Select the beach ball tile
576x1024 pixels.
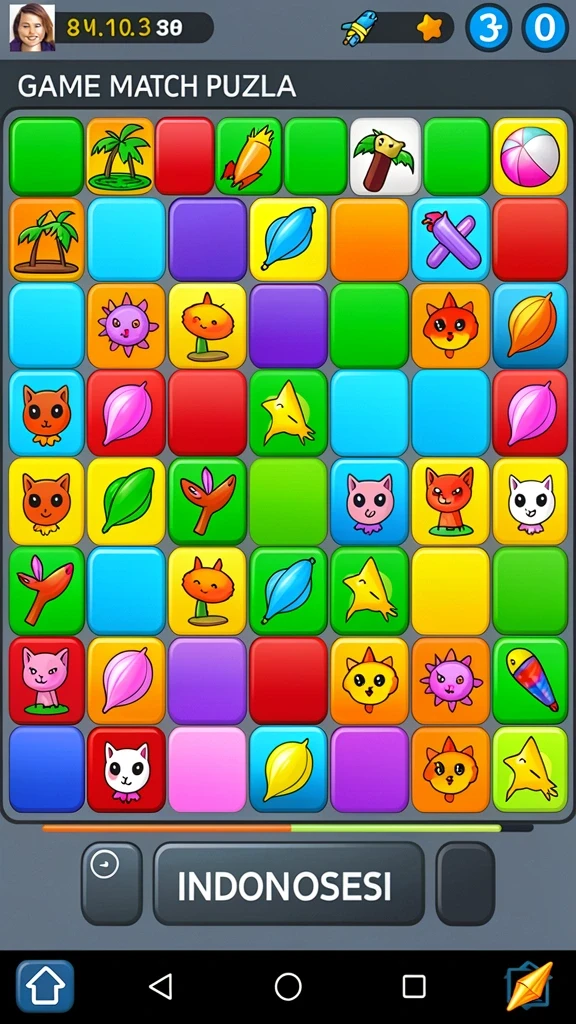click(x=530, y=157)
